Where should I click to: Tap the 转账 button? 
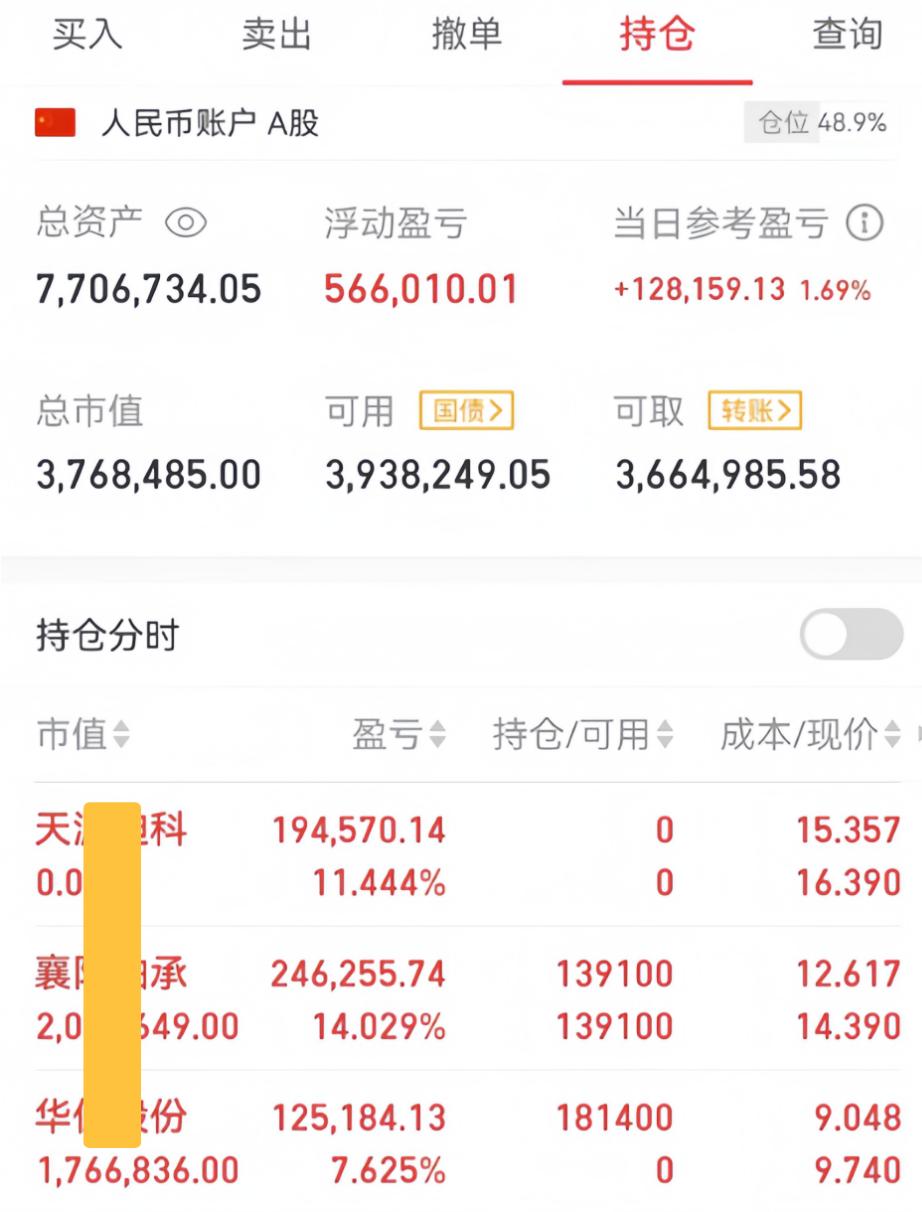755,411
